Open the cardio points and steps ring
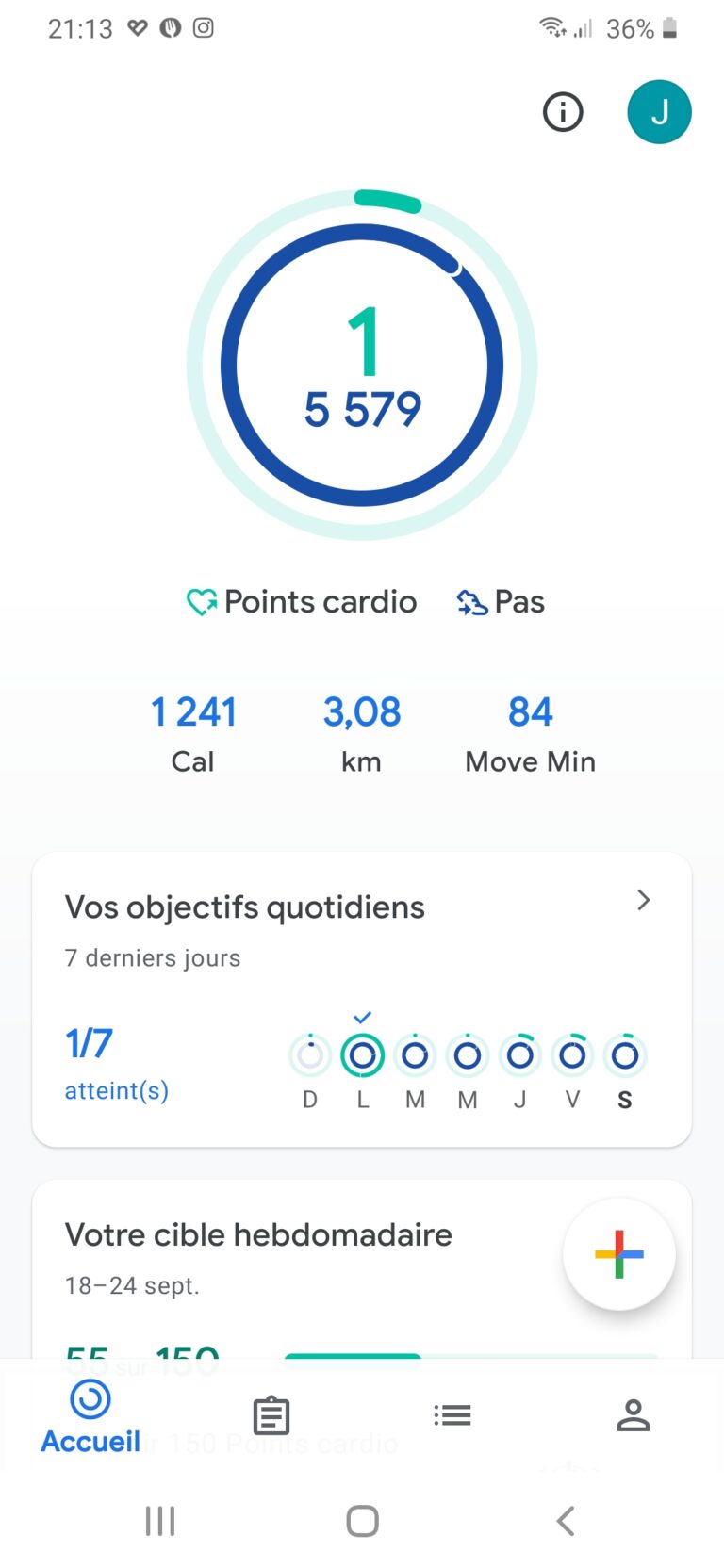Image resolution: width=724 pixels, height=1568 pixels. click(x=362, y=365)
